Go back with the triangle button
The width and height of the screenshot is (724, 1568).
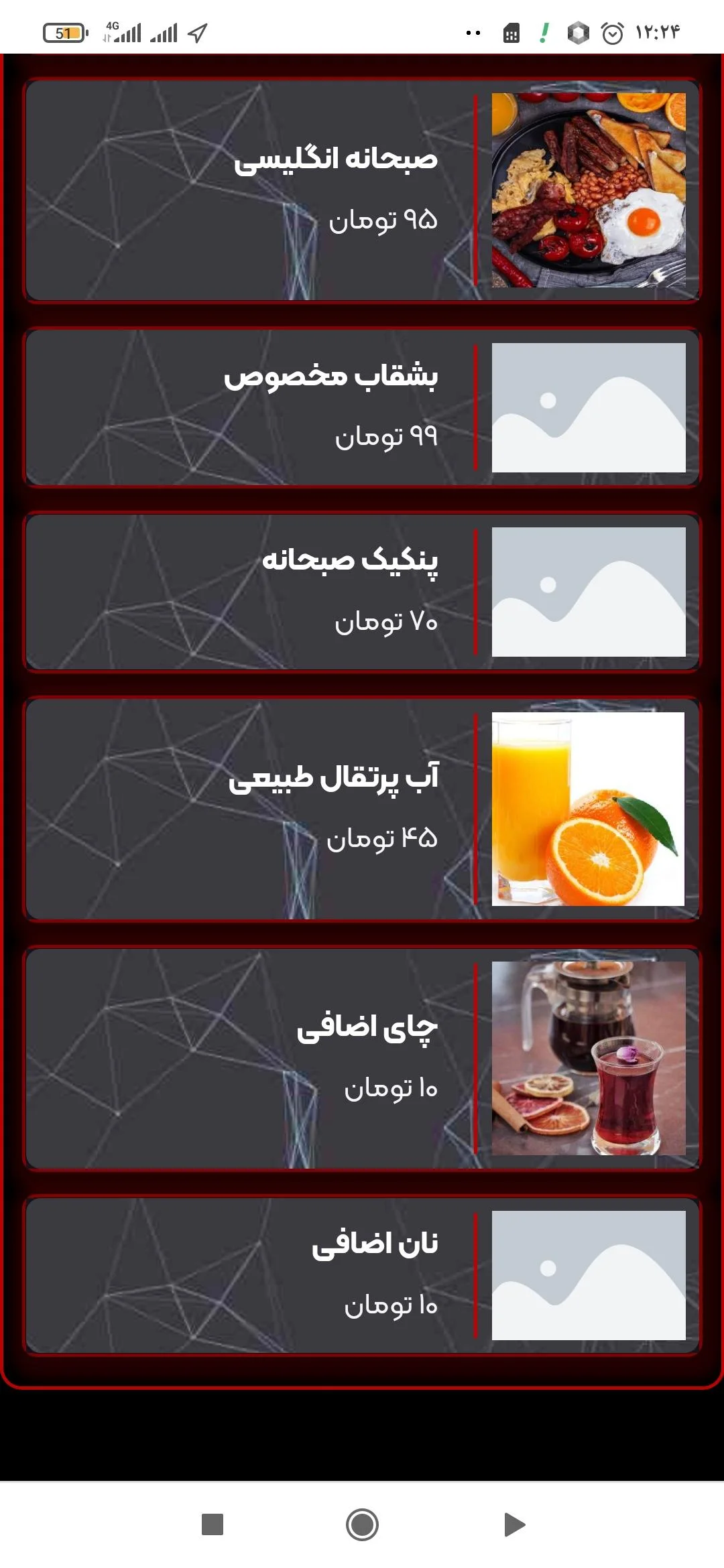[514, 1524]
